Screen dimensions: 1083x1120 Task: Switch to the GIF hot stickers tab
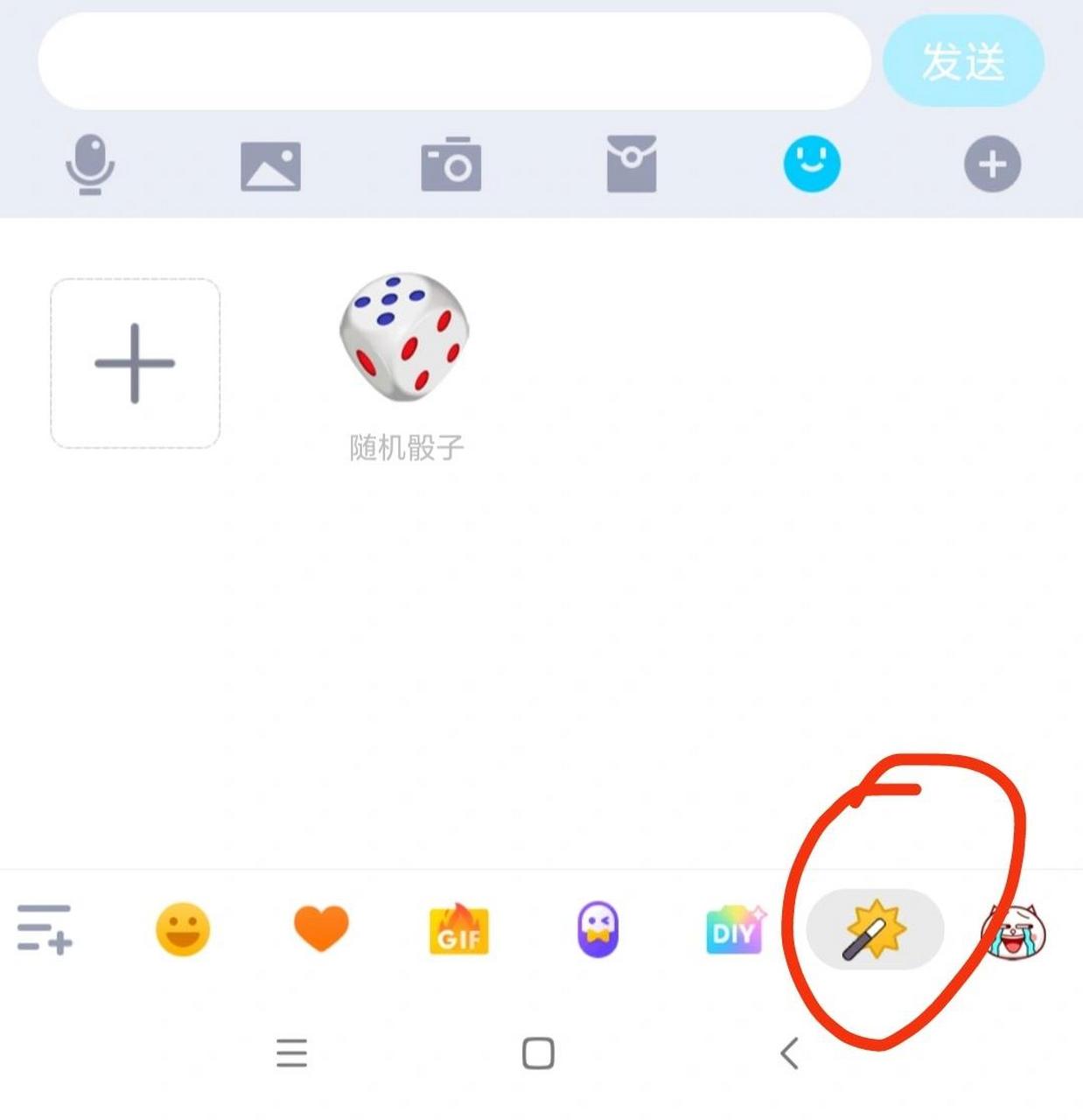(x=458, y=932)
